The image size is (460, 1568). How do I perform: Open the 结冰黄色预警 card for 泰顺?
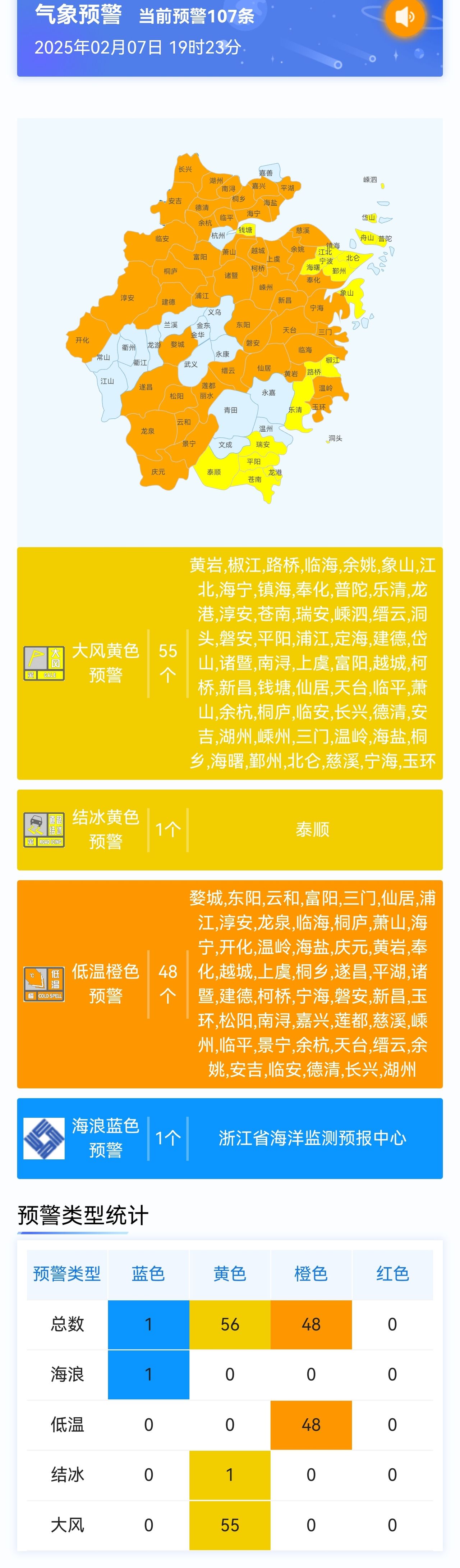point(229,829)
